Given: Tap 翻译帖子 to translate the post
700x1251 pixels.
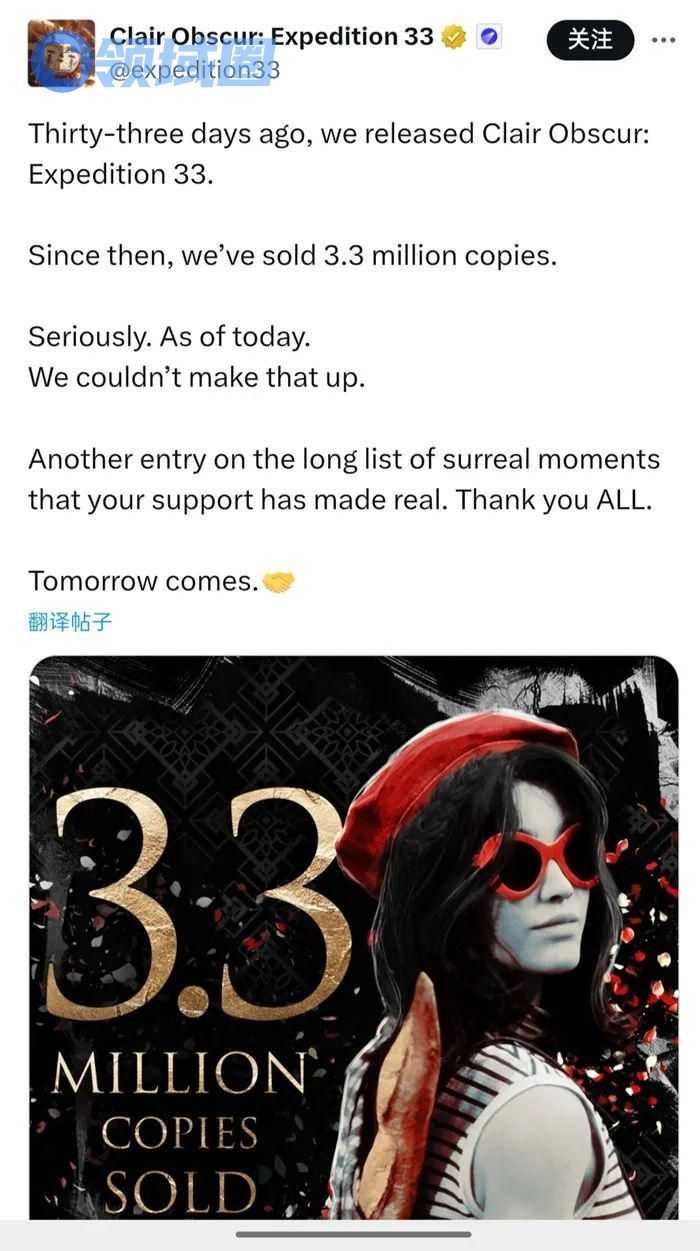Looking at the screenshot, I should tap(70, 622).
